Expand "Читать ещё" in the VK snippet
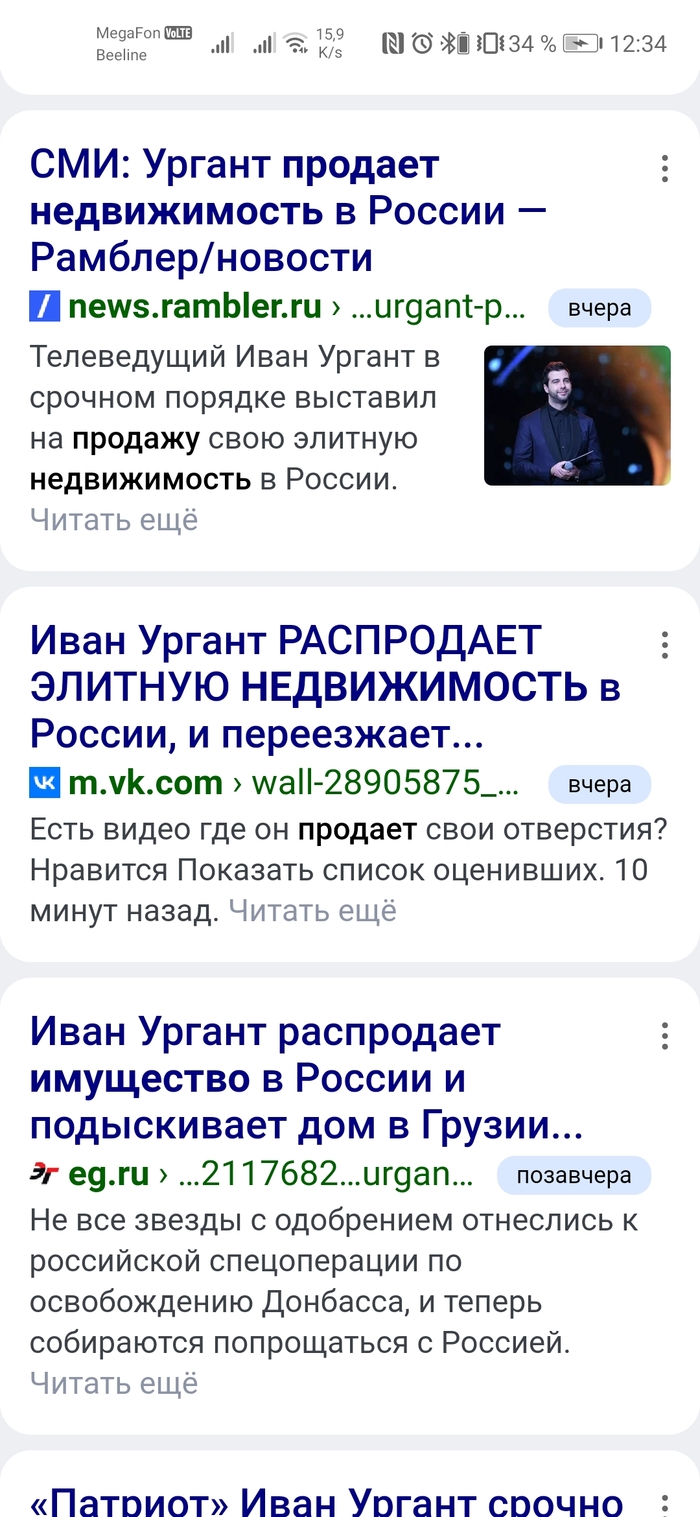Viewport: 700px width, 1517px height. (312, 911)
